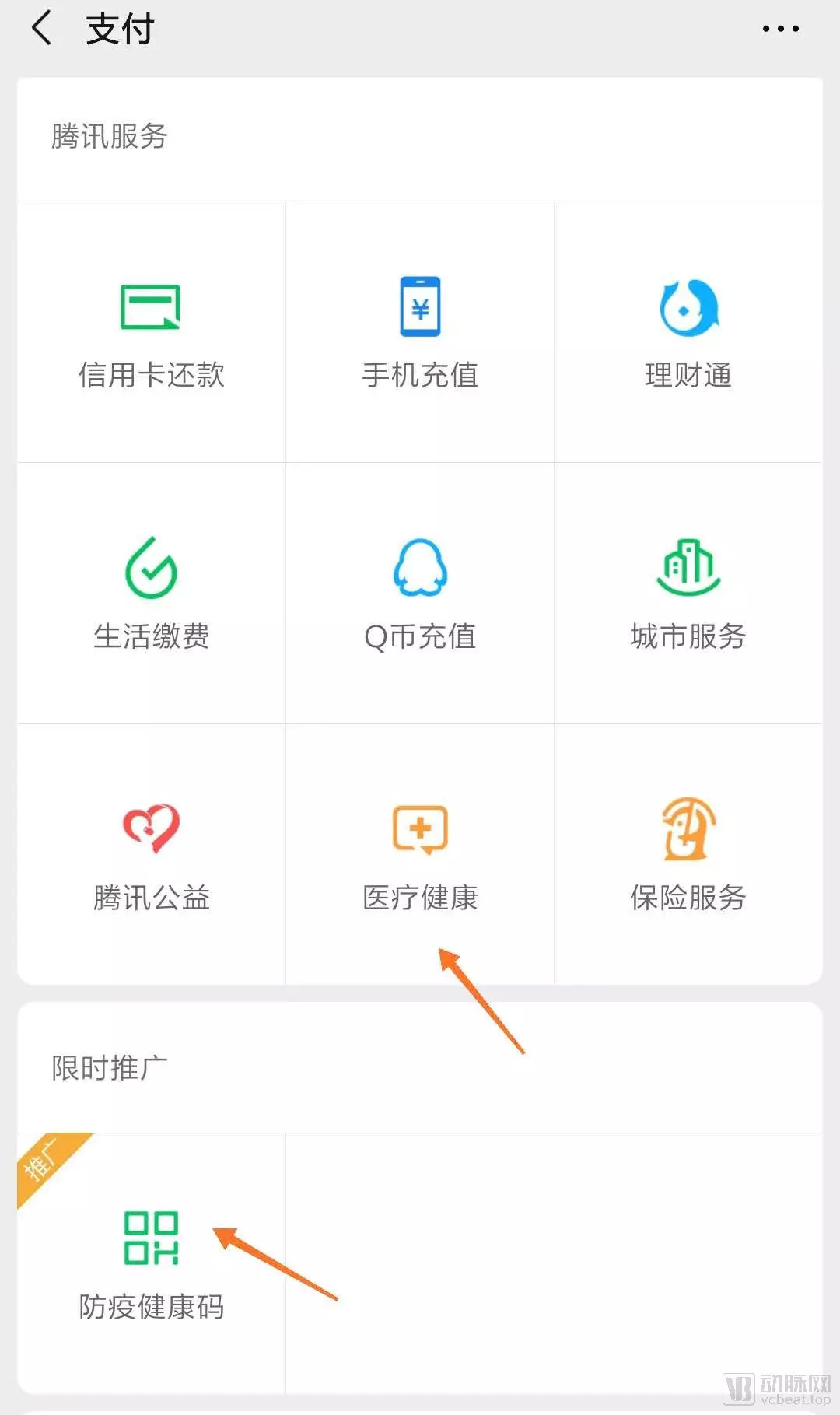The width and height of the screenshot is (840, 1415).
Task: Launch 城市服务 city services
Action: 688,594
